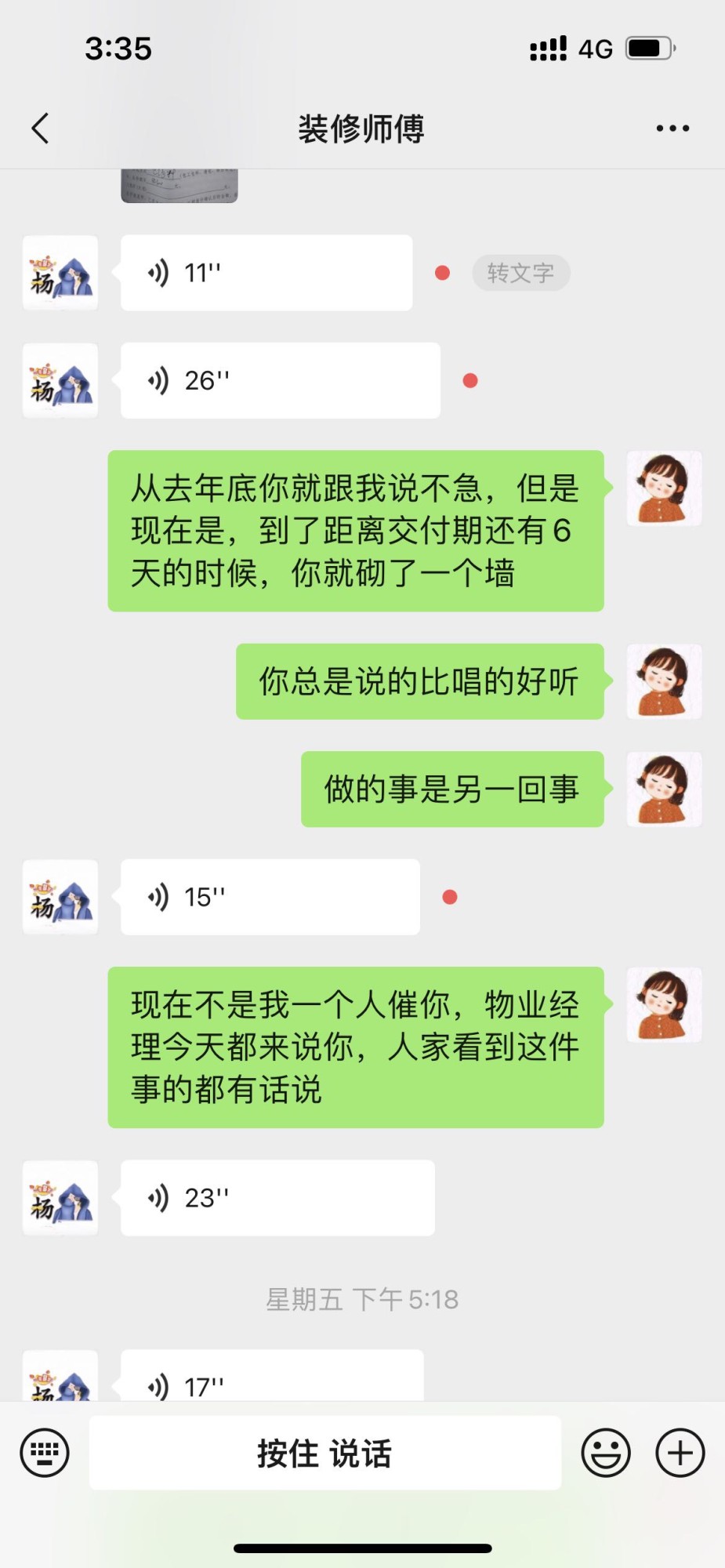Open the chat overflow menu
Viewport: 725px width, 1568px height.
pos(672,129)
